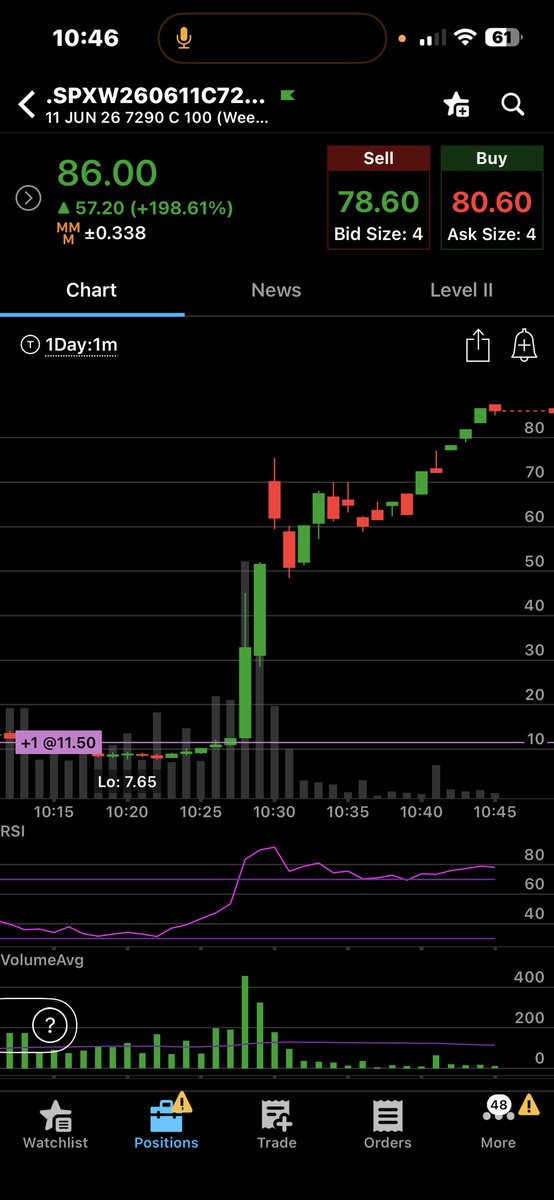Share the chart
The image size is (554, 1200).
tap(478, 346)
